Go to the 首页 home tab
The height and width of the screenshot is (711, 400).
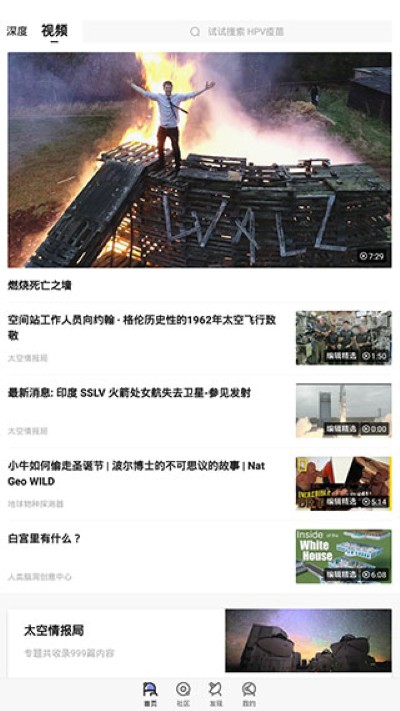tap(150, 695)
